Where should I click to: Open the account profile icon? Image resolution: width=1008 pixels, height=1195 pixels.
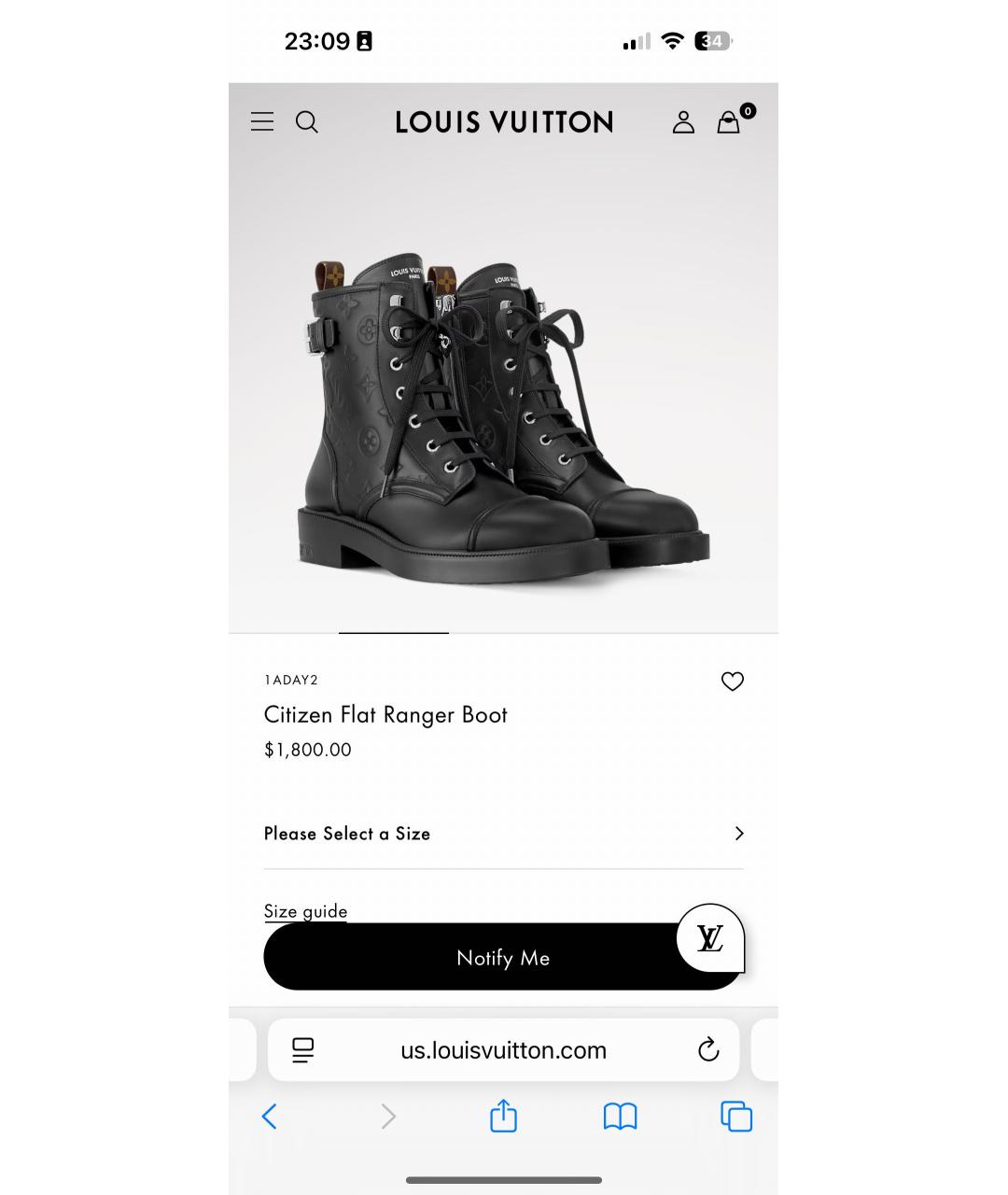[683, 122]
